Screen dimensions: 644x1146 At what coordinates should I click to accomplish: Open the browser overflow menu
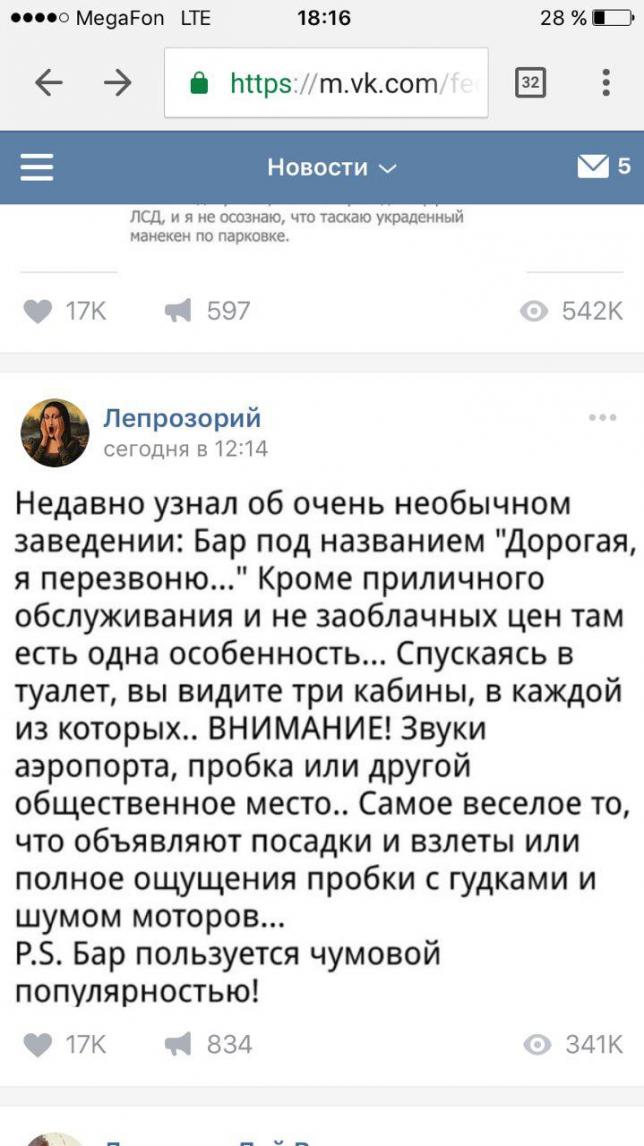[606, 83]
